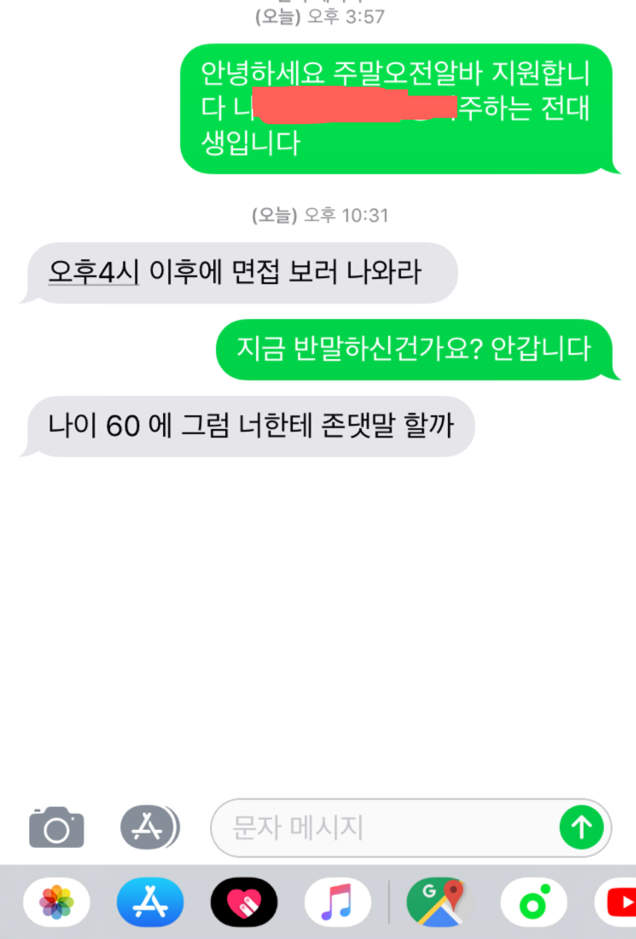Open the underlined 오후4시 time link
The height and width of the screenshot is (939, 636).
[x=93, y=272]
